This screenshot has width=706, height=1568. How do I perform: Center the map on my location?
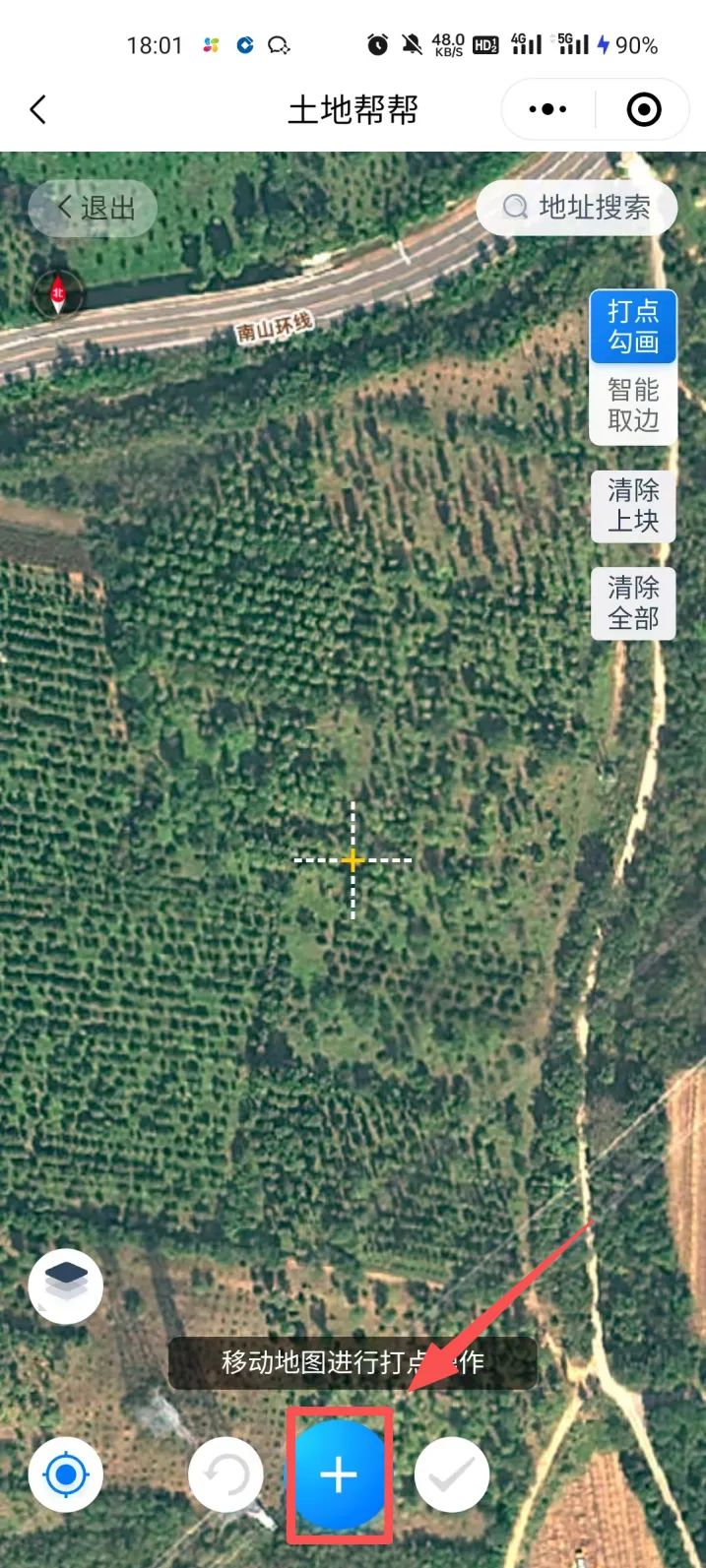tap(66, 1474)
